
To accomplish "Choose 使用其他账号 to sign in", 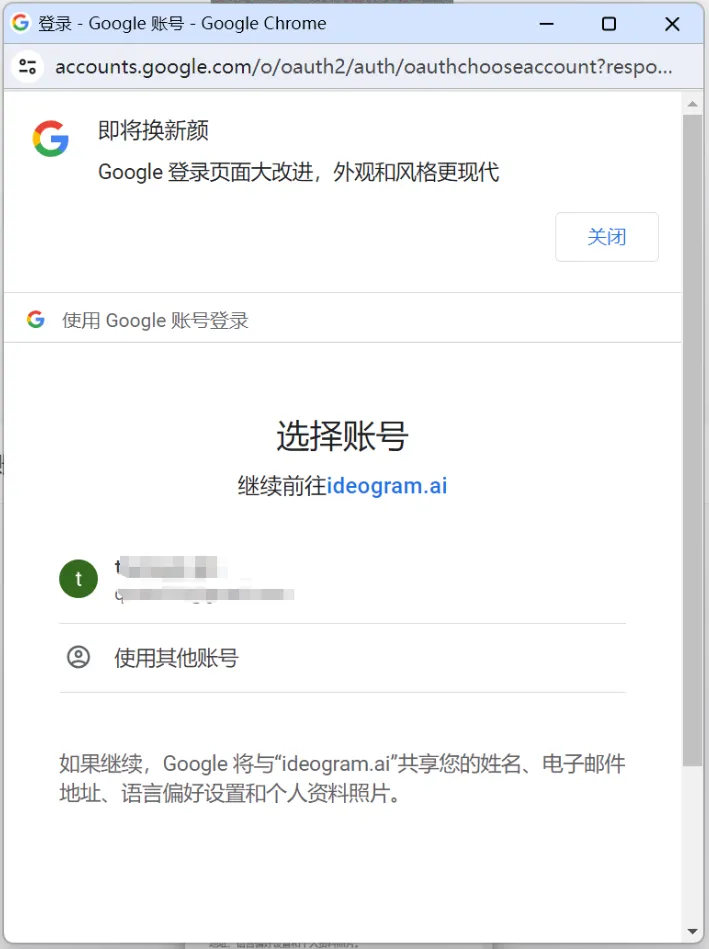I will (176, 658).
